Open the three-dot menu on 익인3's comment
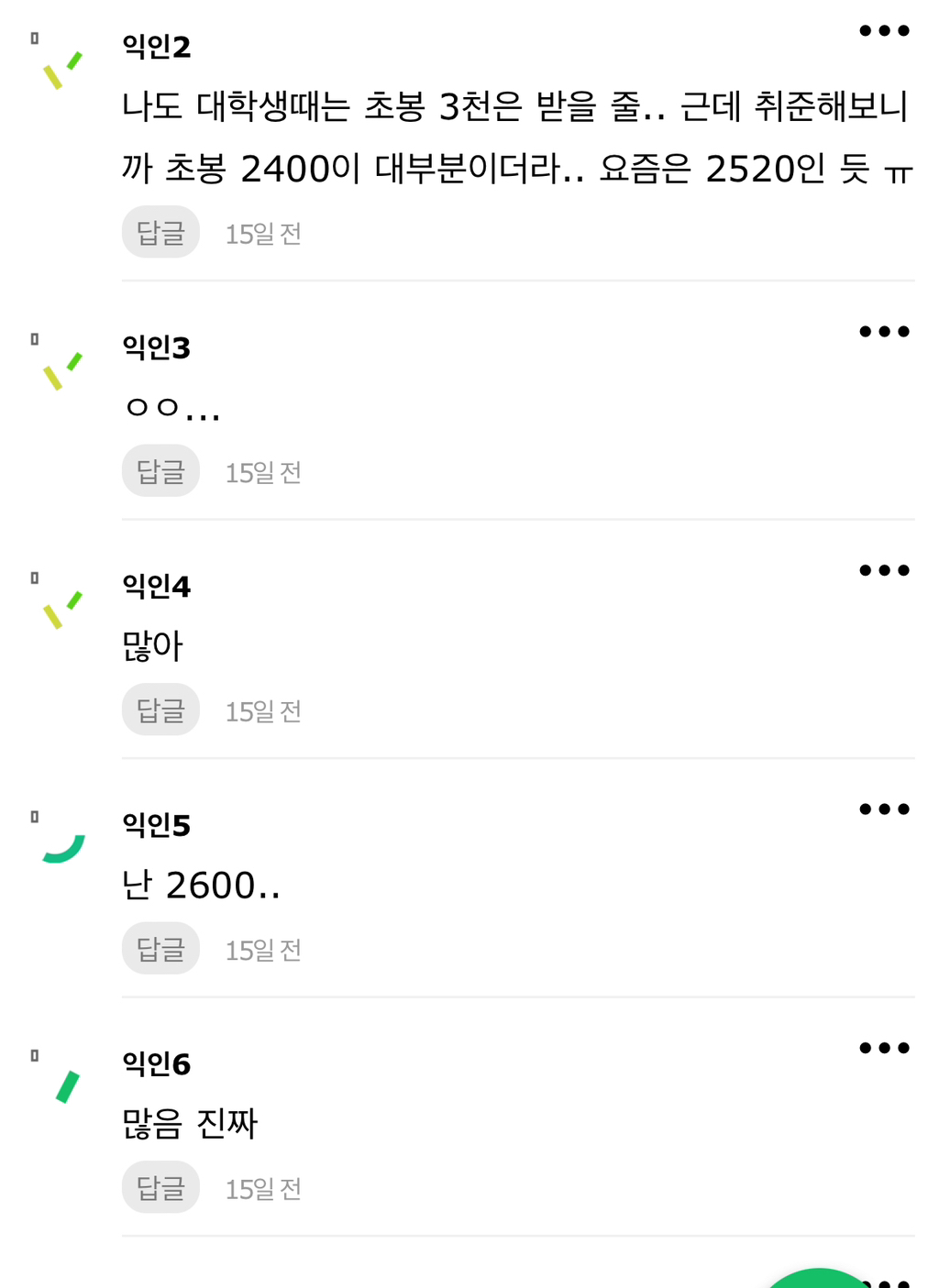The image size is (939, 1288). [884, 332]
